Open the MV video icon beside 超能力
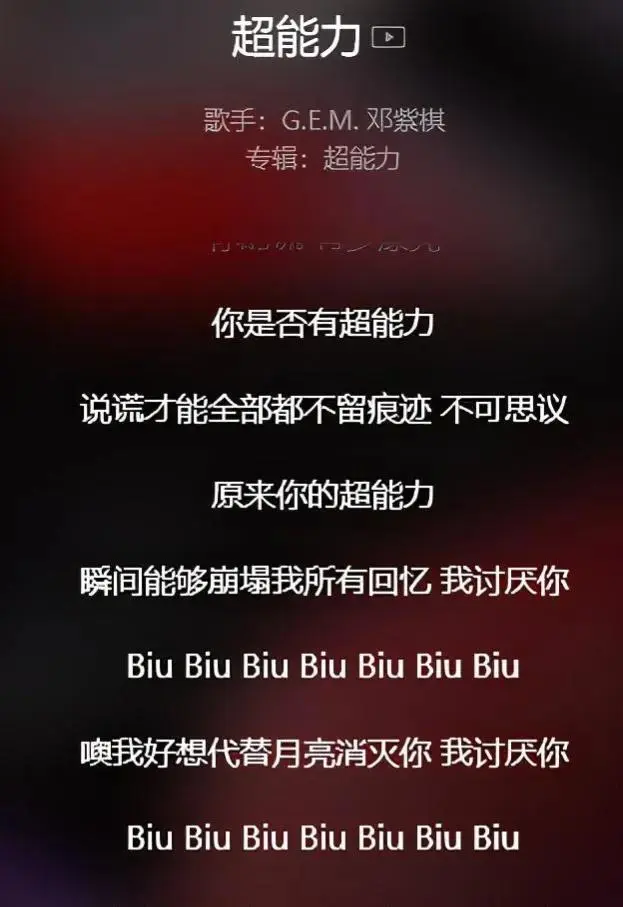Image resolution: width=623 pixels, height=907 pixels. click(x=388, y=37)
